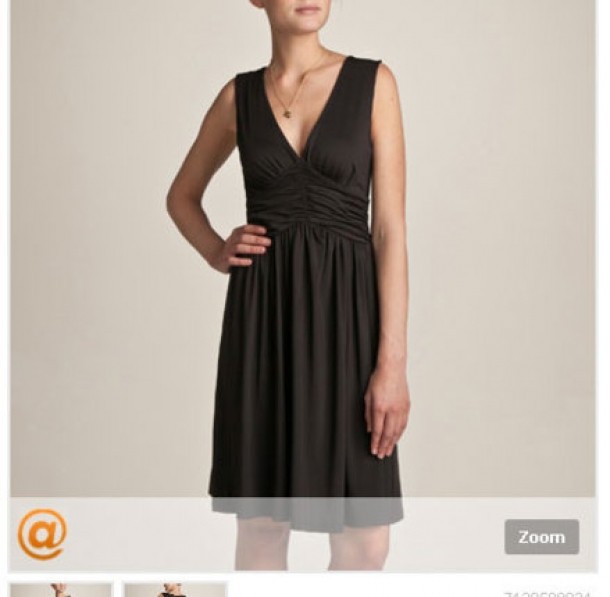The height and width of the screenshot is (597, 610).
Task: Tap the orange @ icon
Action: pyautogui.click(x=41, y=534)
